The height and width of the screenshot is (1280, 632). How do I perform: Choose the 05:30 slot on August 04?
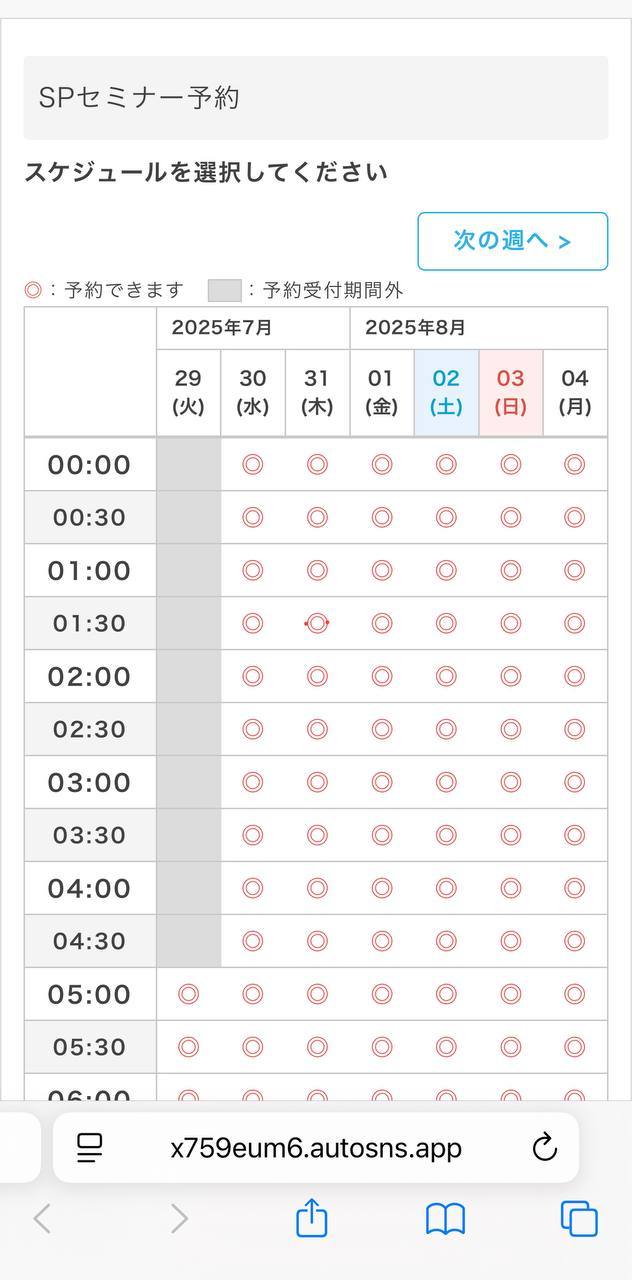coord(574,1047)
